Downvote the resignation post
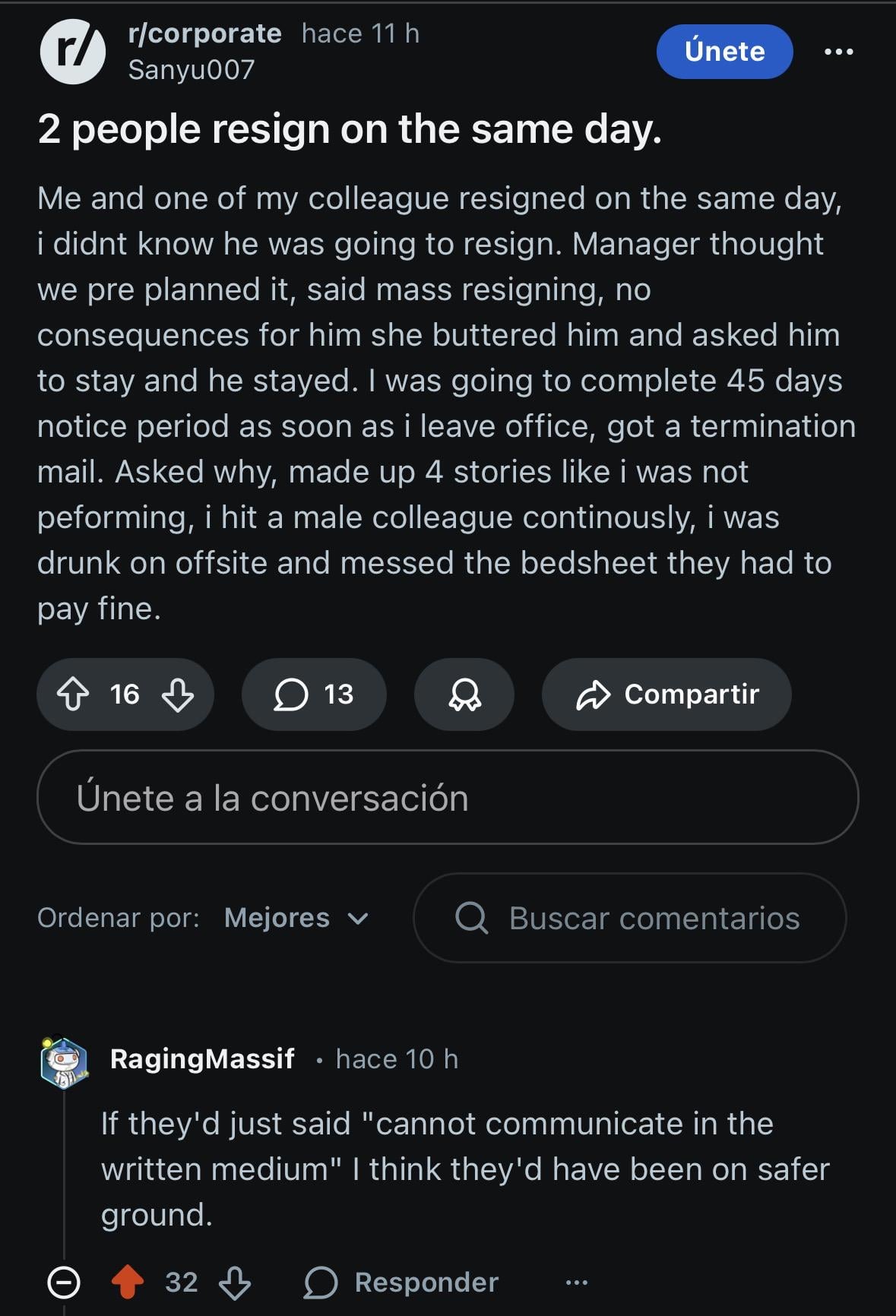Image resolution: width=896 pixels, height=1316 pixels. point(178,694)
